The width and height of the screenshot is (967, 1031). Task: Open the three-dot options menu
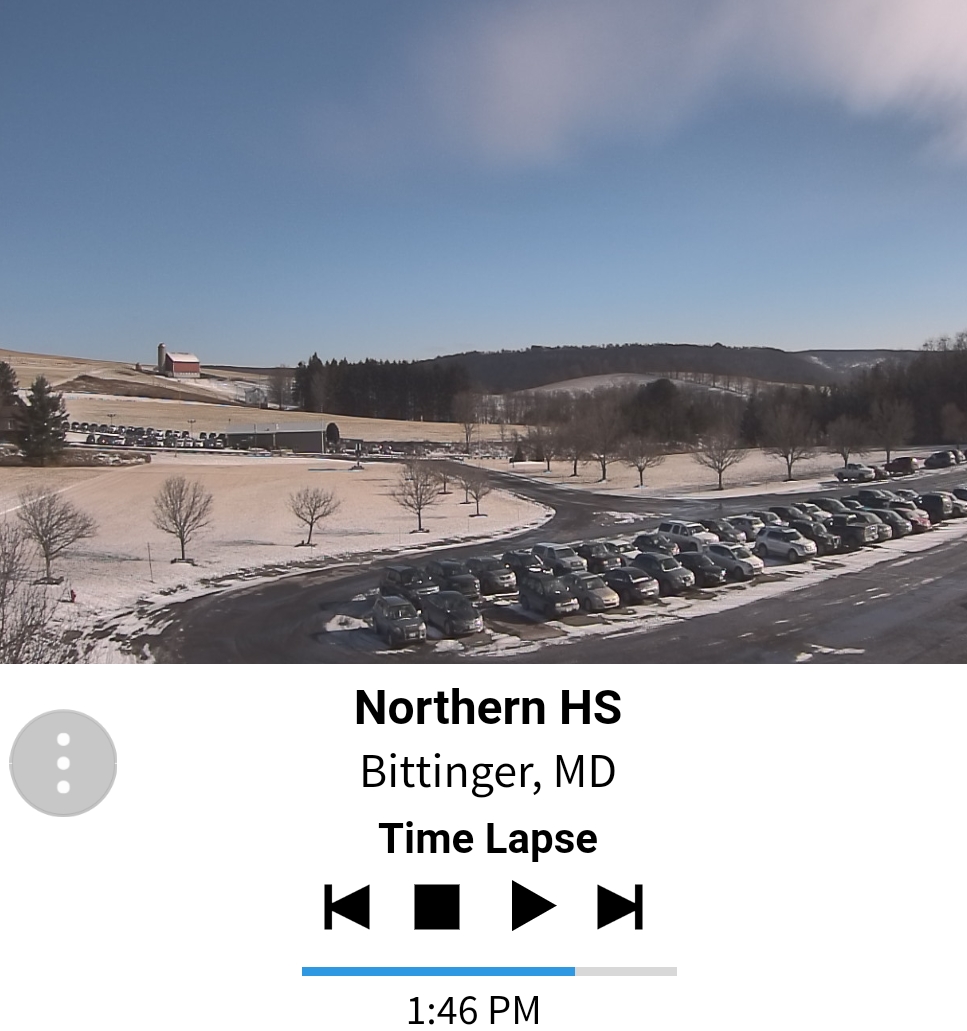(x=63, y=763)
